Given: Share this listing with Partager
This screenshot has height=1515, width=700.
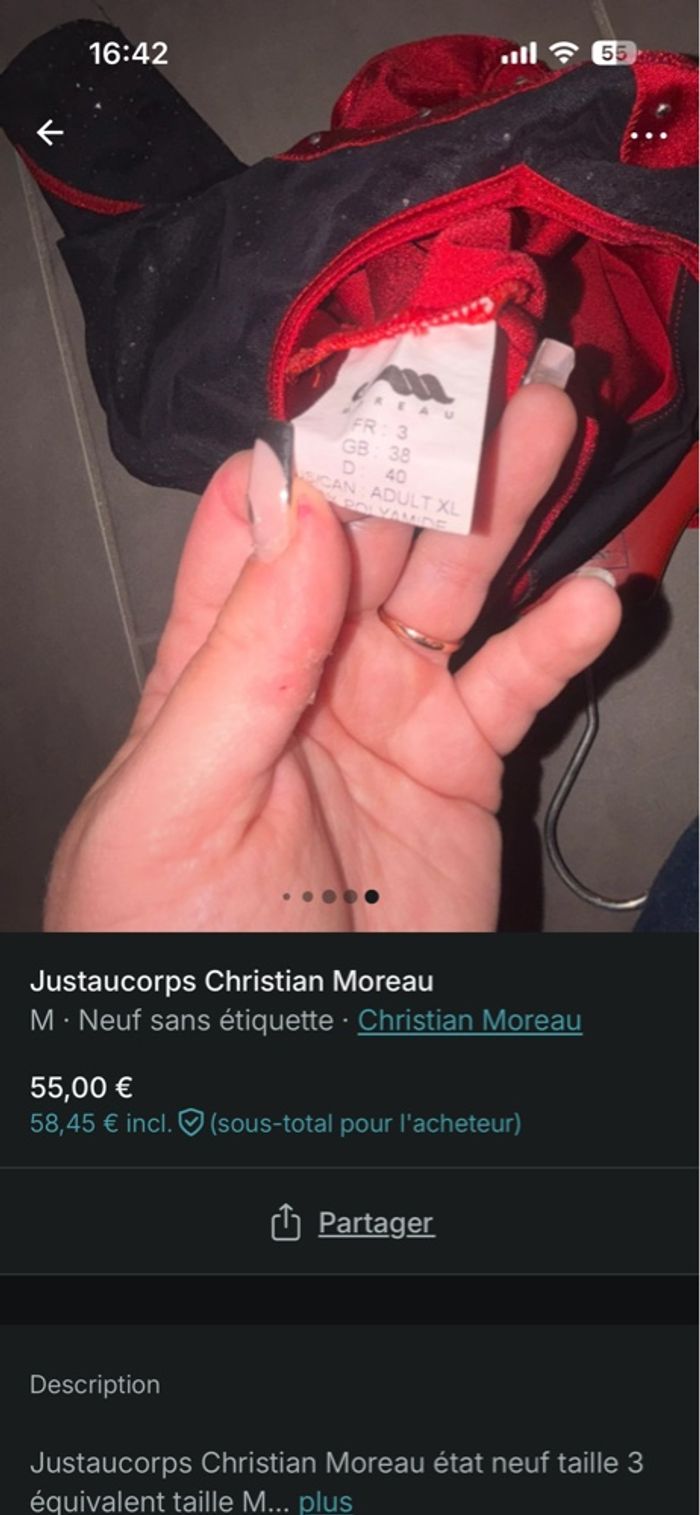Looking at the screenshot, I should pyautogui.click(x=352, y=1222).
